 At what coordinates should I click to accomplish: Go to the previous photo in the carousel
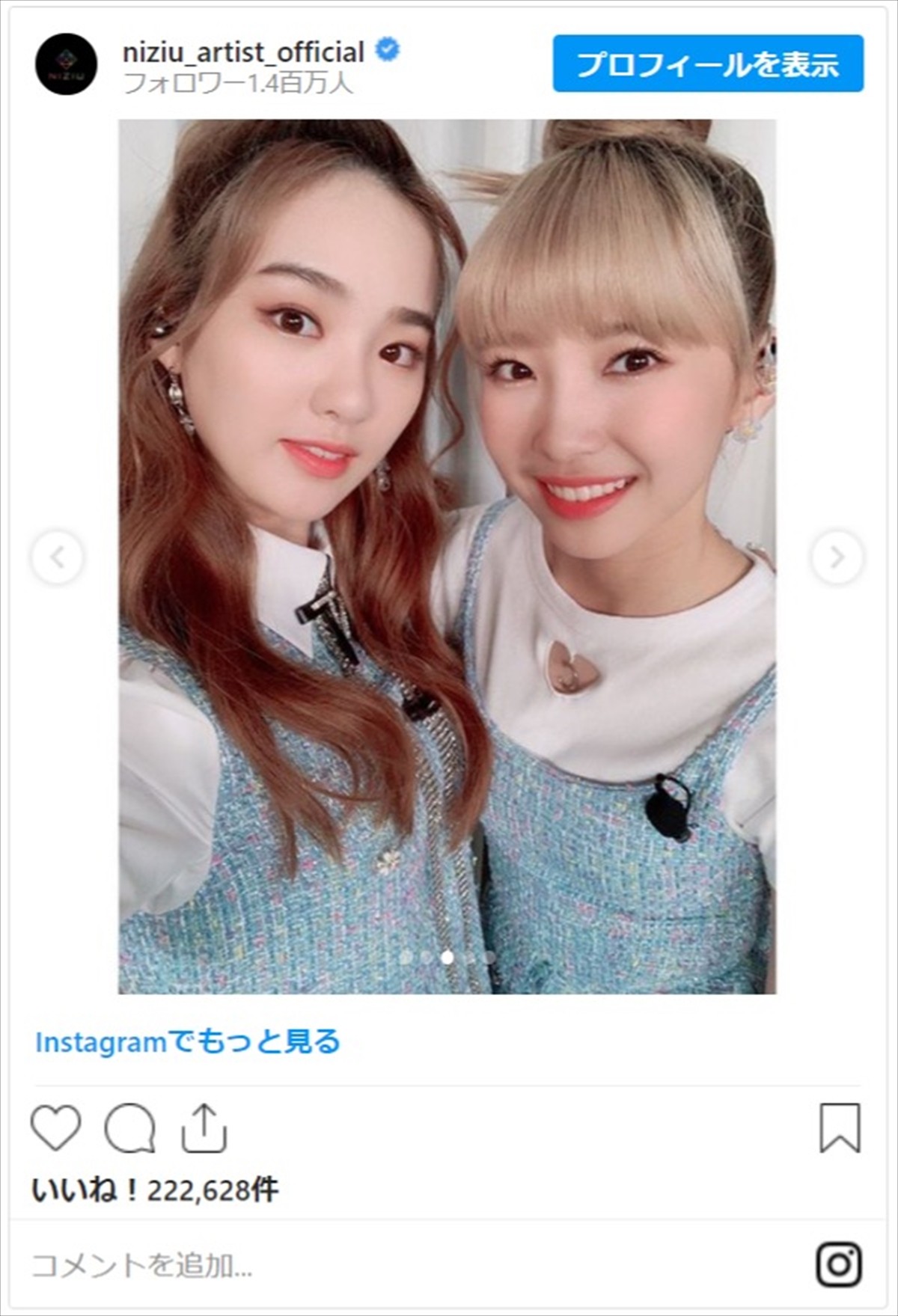tap(57, 557)
